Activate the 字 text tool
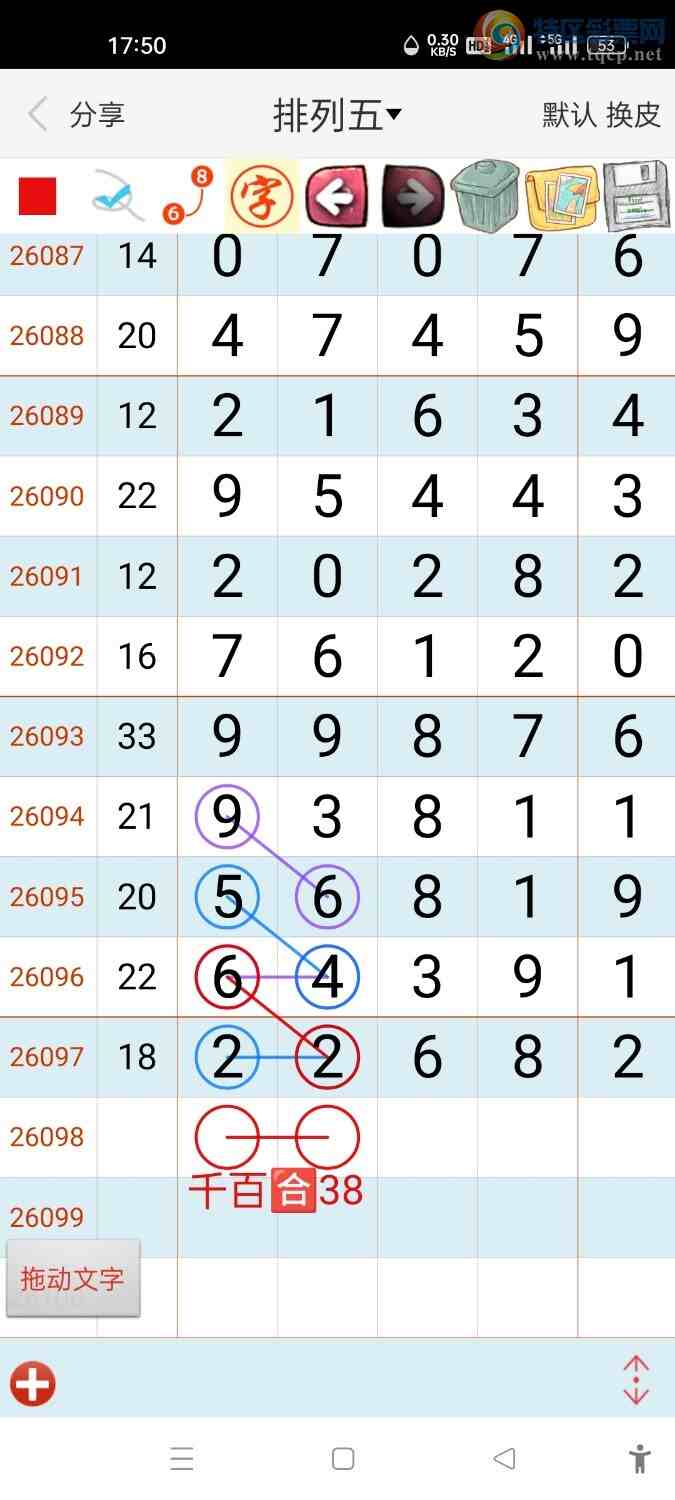 pos(262,196)
